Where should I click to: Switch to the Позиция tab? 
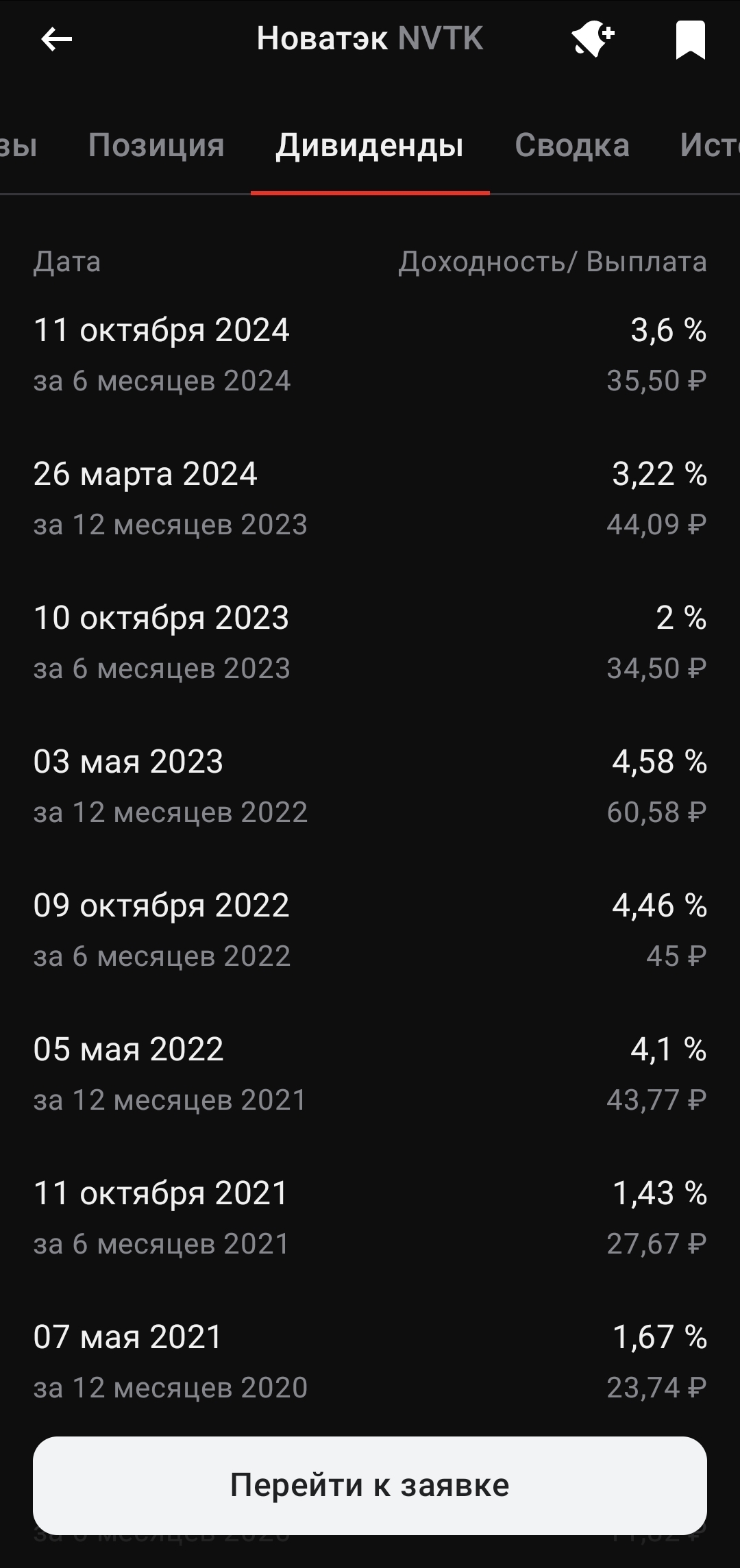pyautogui.click(x=156, y=145)
